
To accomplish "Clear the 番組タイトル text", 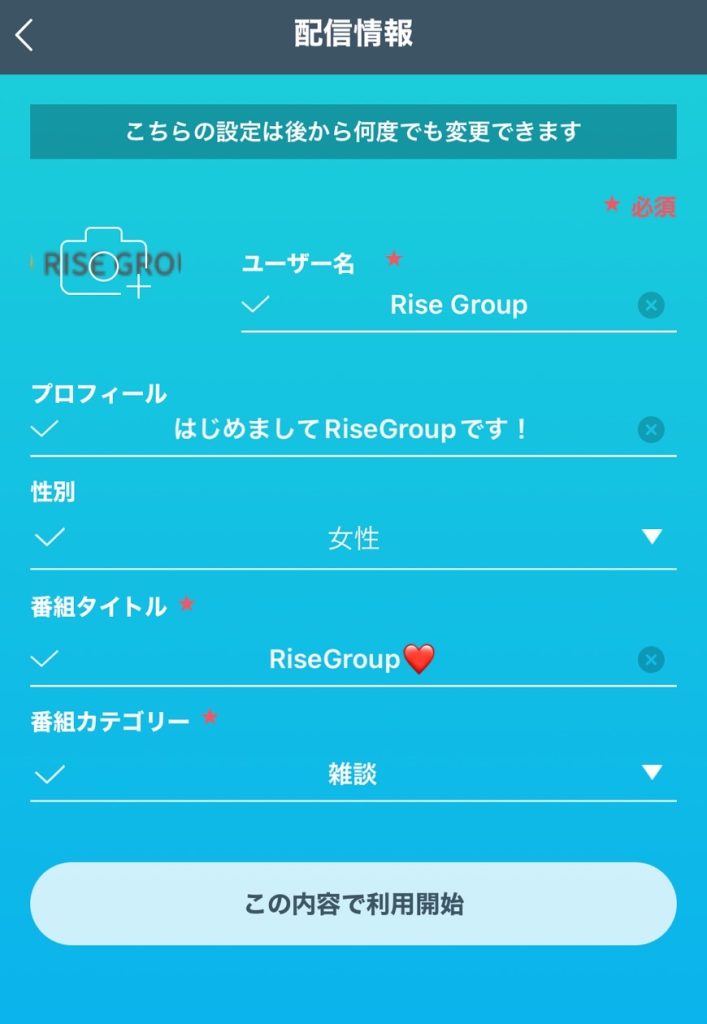I will click(x=651, y=659).
